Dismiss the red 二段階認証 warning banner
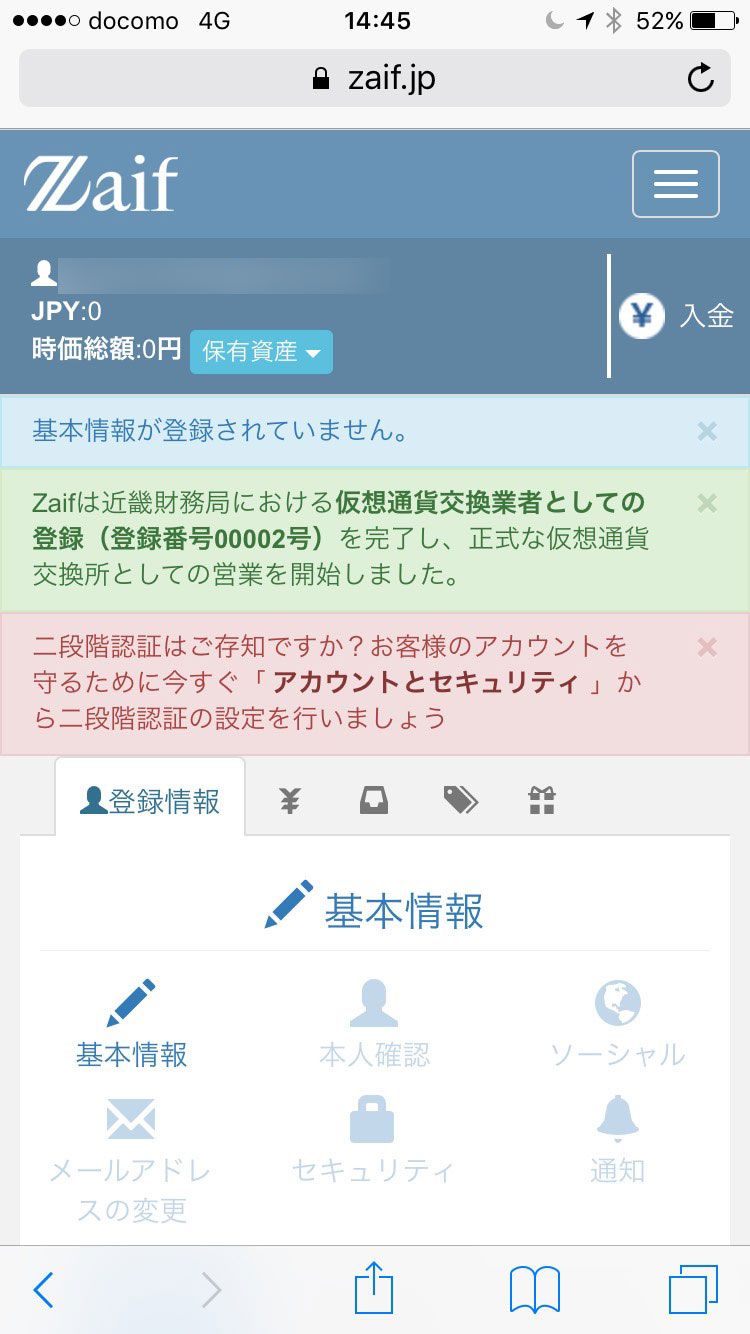This screenshot has width=750, height=1334. point(707,647)
